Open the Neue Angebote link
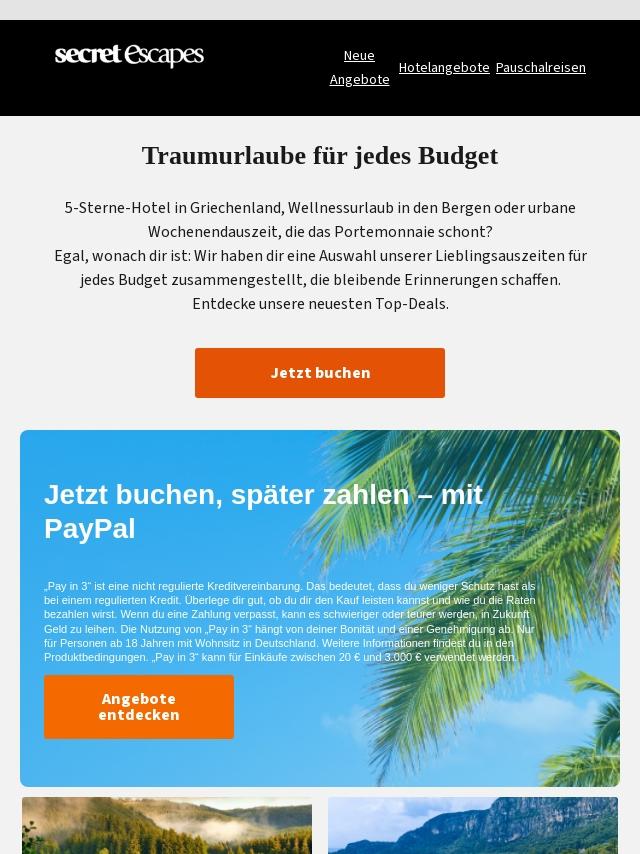 coord(359,68)
